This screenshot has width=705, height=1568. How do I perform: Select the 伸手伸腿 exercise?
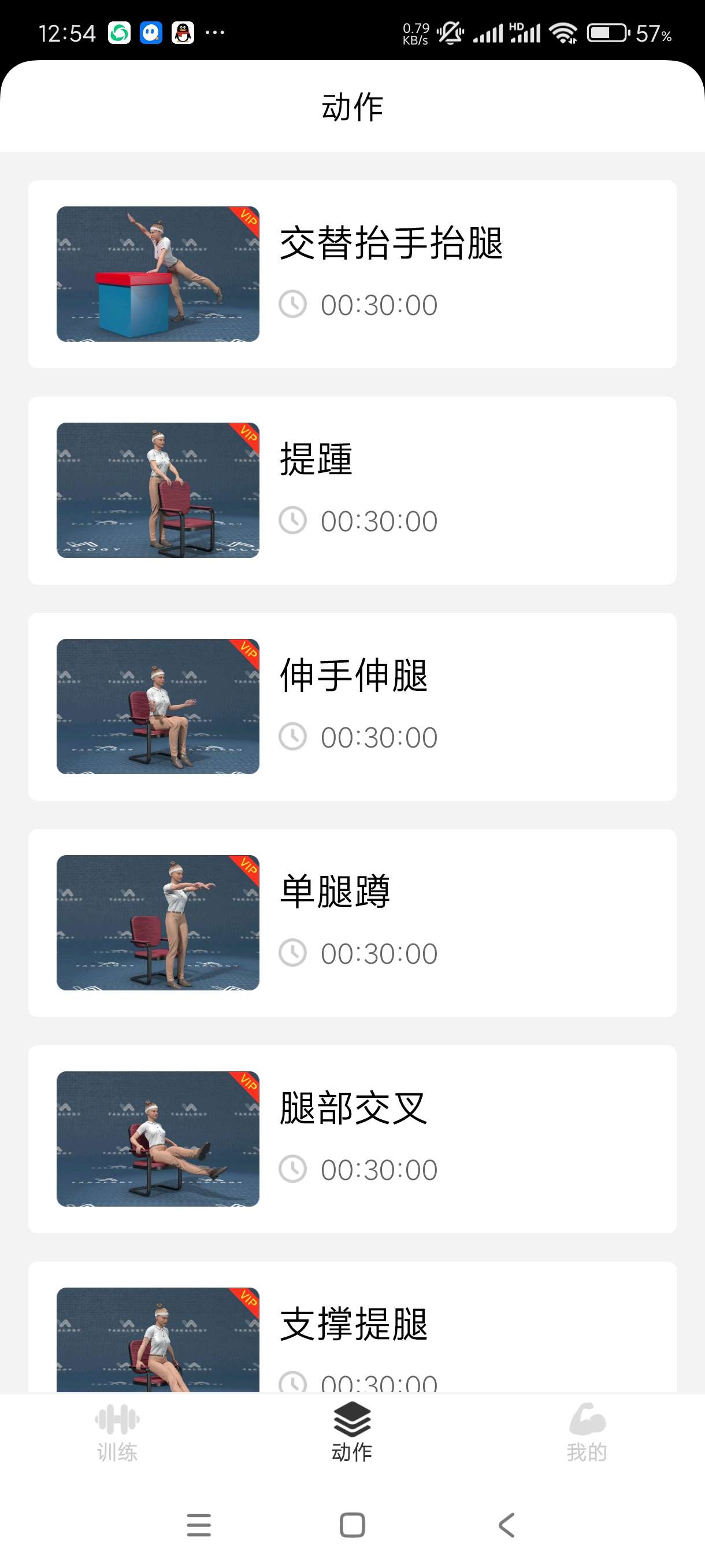pyautogui.click(x=352, y=706)
